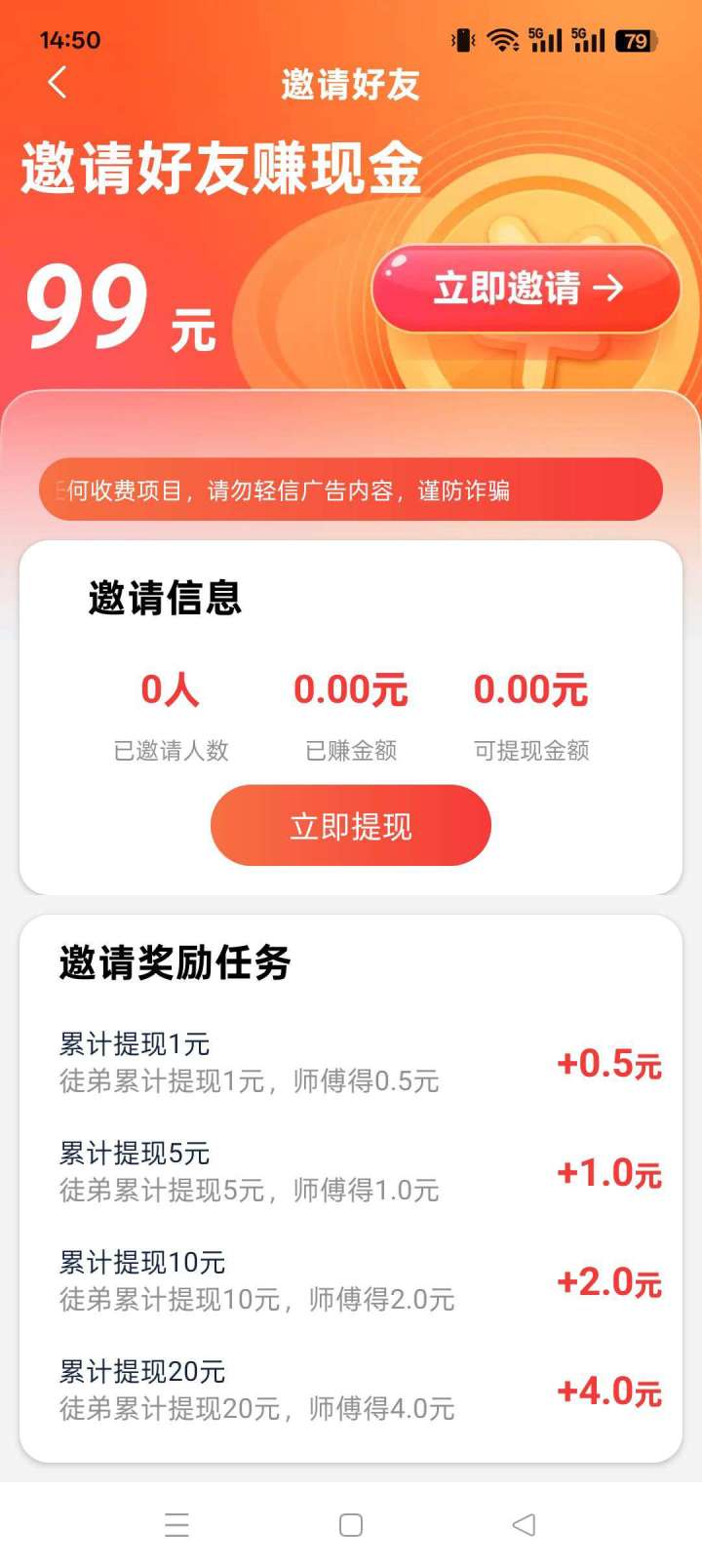Tap the back triangle in navigation bar
This screenshot has height=1568, width=702.
525,1522
